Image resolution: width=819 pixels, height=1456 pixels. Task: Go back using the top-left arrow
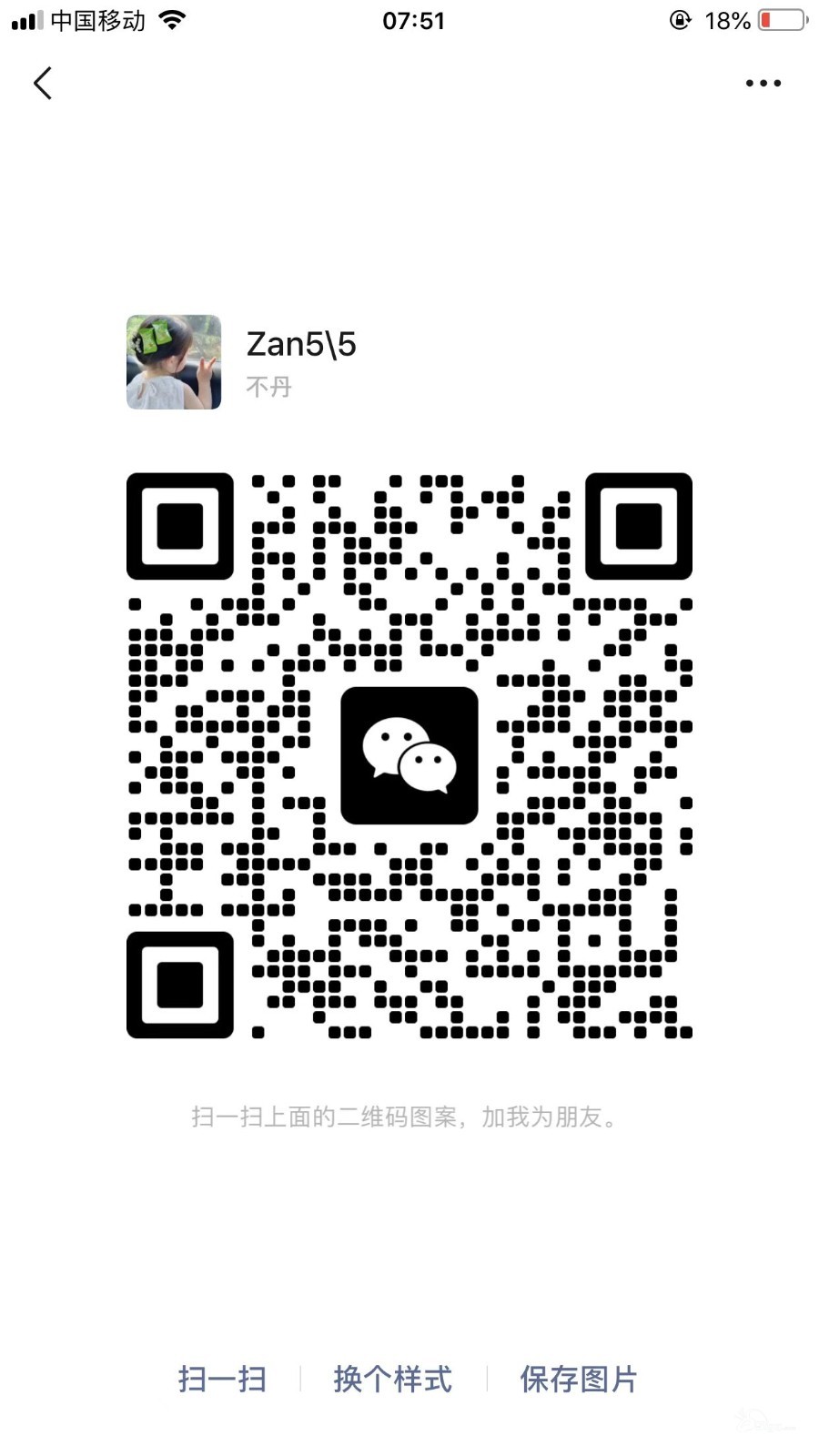tap(43, 83)
